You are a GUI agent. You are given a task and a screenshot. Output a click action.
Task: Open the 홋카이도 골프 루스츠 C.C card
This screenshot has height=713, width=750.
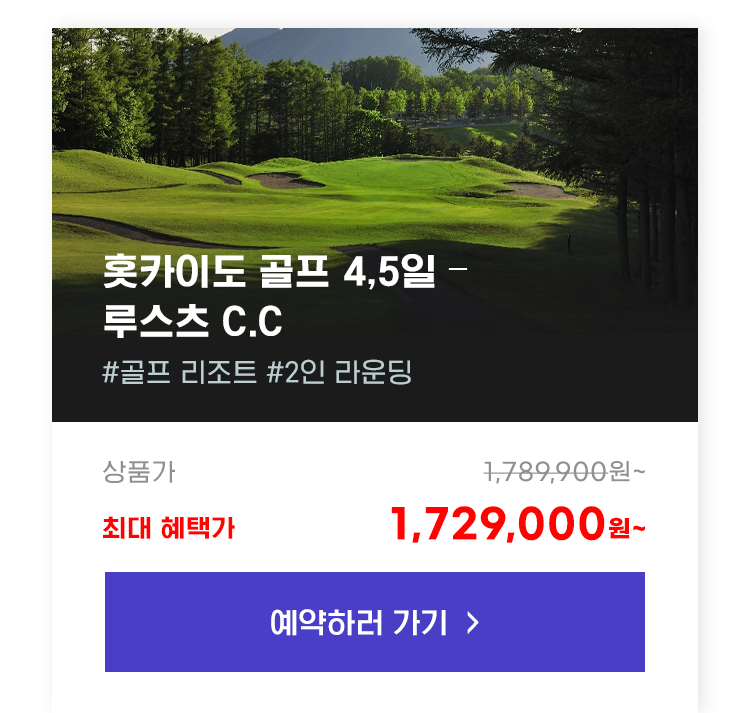point(374,225)
